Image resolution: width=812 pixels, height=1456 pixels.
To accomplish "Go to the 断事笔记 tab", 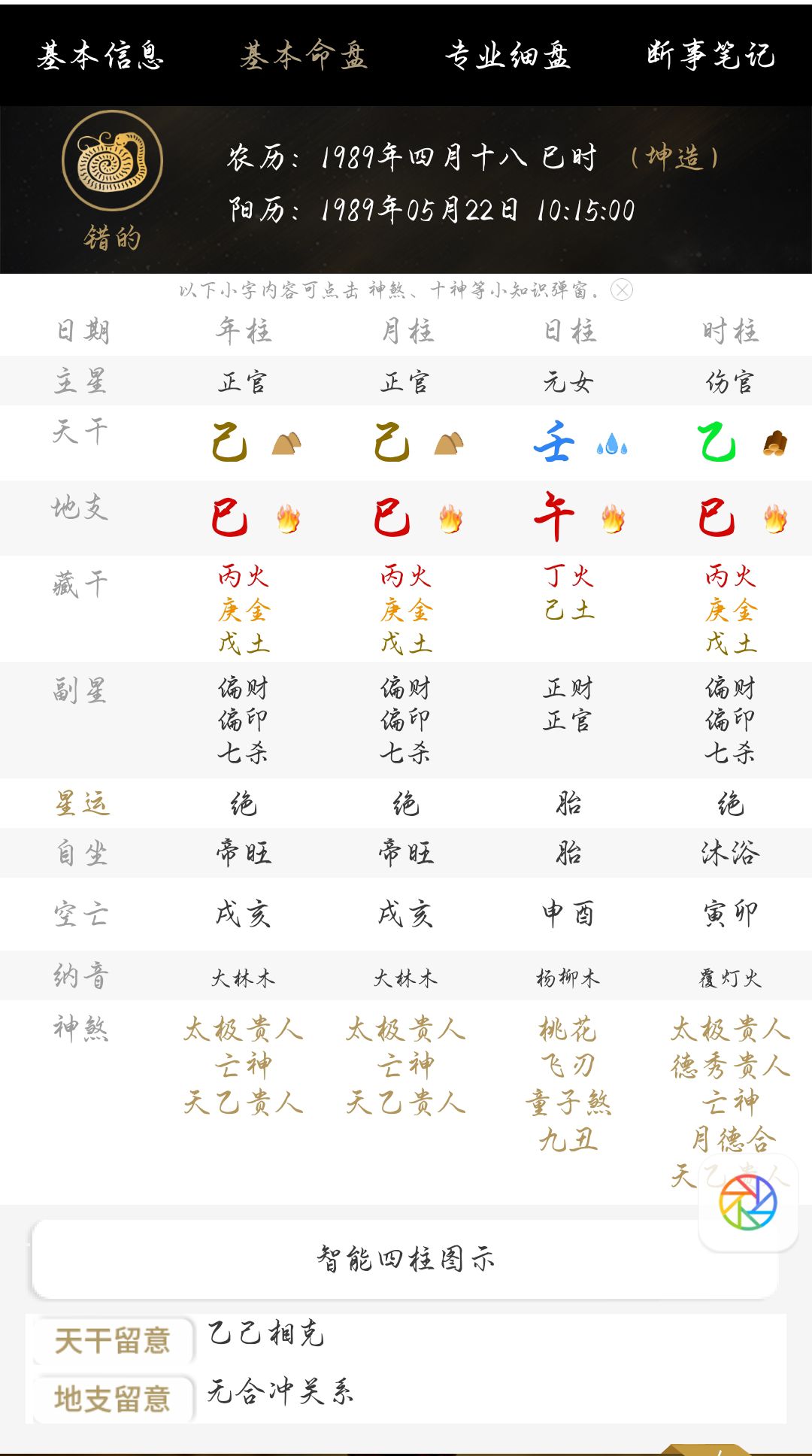I will click(710, 56).
